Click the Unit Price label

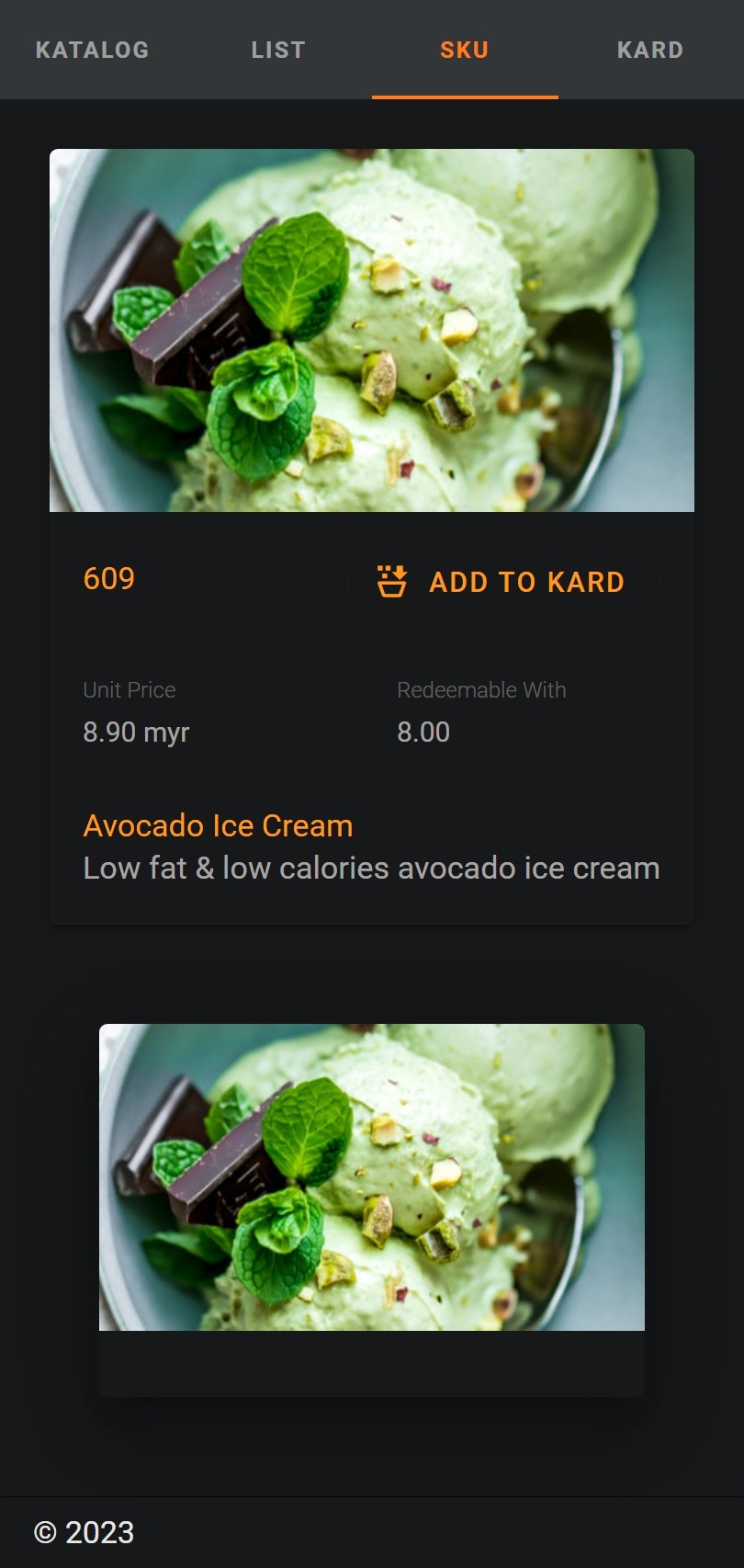pyautogui.click(x=129, y=689)
